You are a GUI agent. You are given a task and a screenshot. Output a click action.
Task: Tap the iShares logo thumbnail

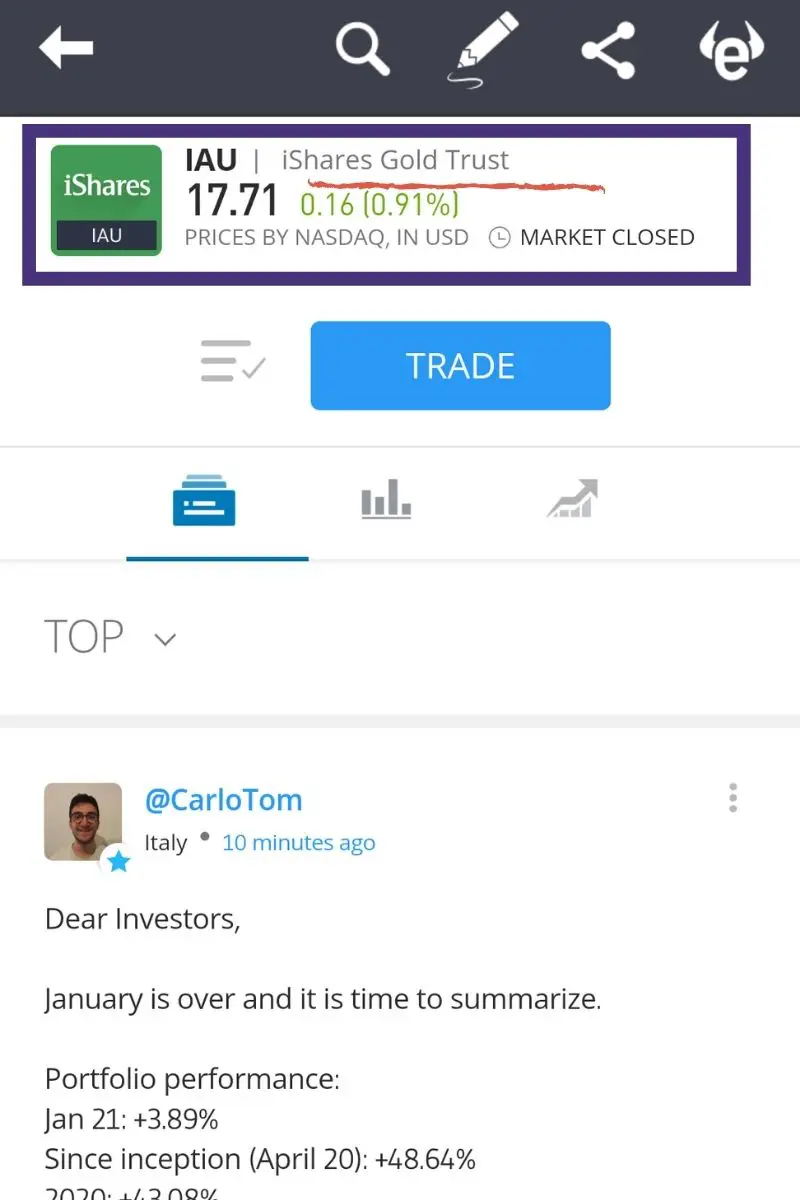click(x=106, y=200)
